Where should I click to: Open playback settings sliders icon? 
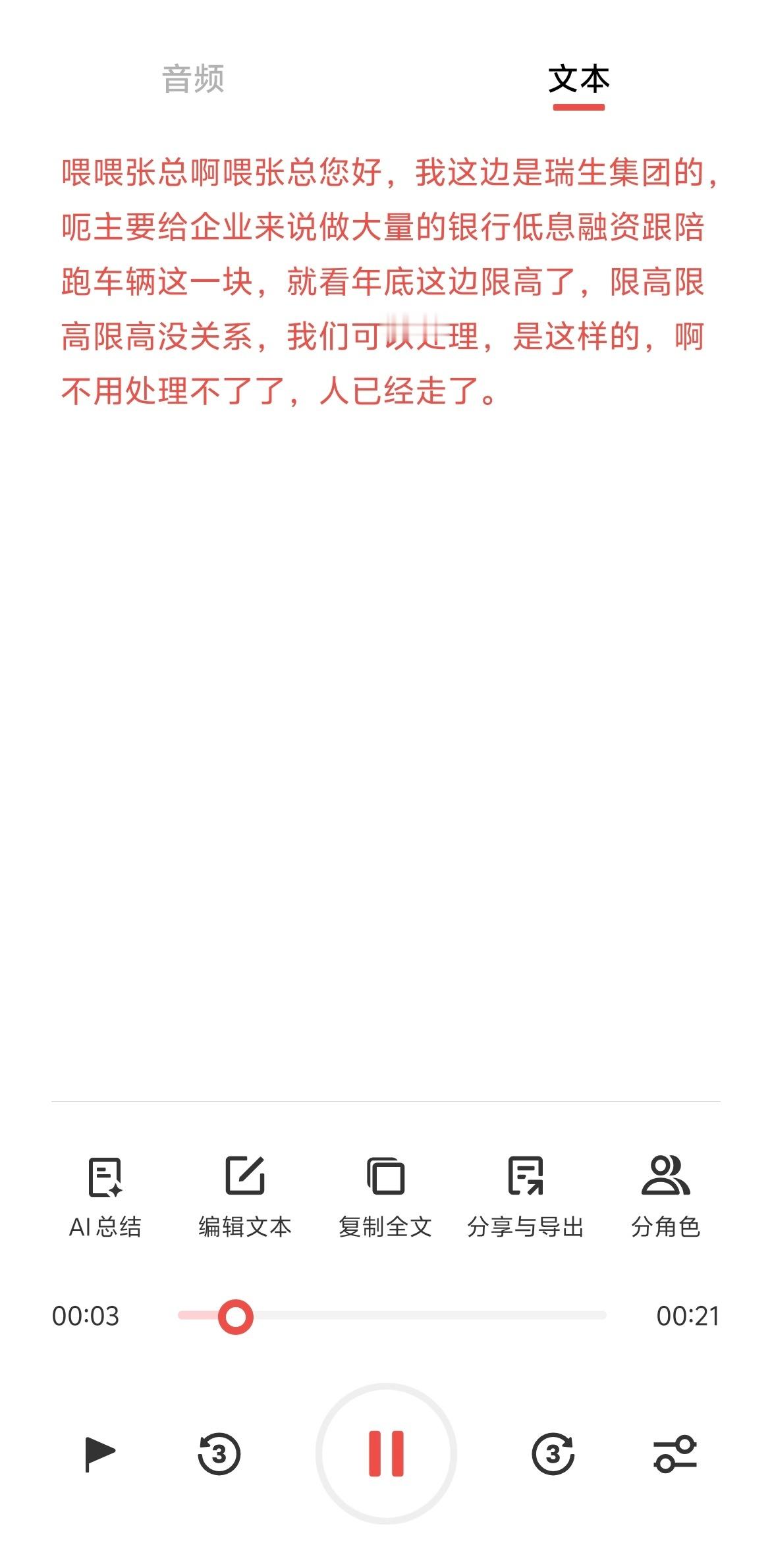tap(675, 1453)
